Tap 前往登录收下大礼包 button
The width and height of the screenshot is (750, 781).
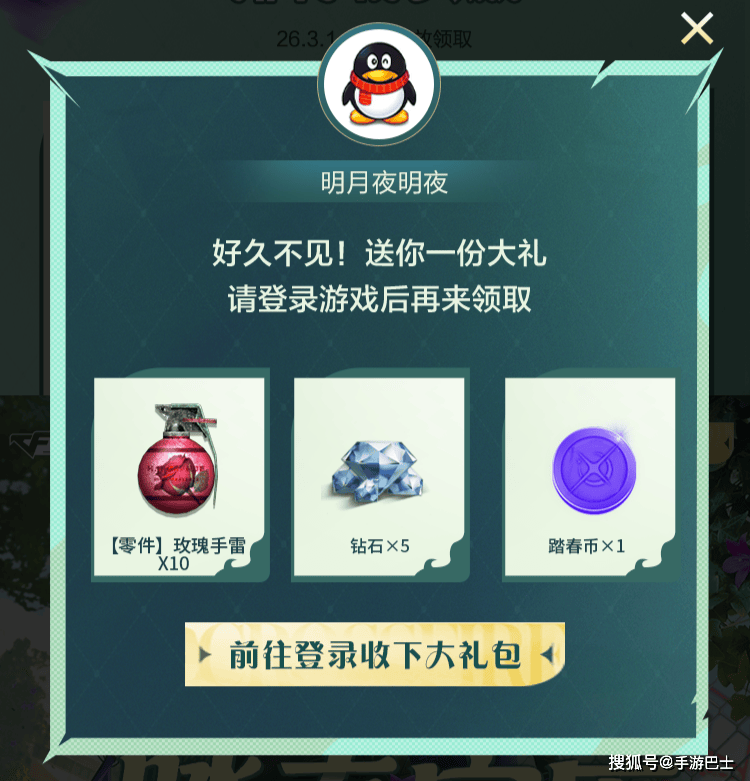375,655
